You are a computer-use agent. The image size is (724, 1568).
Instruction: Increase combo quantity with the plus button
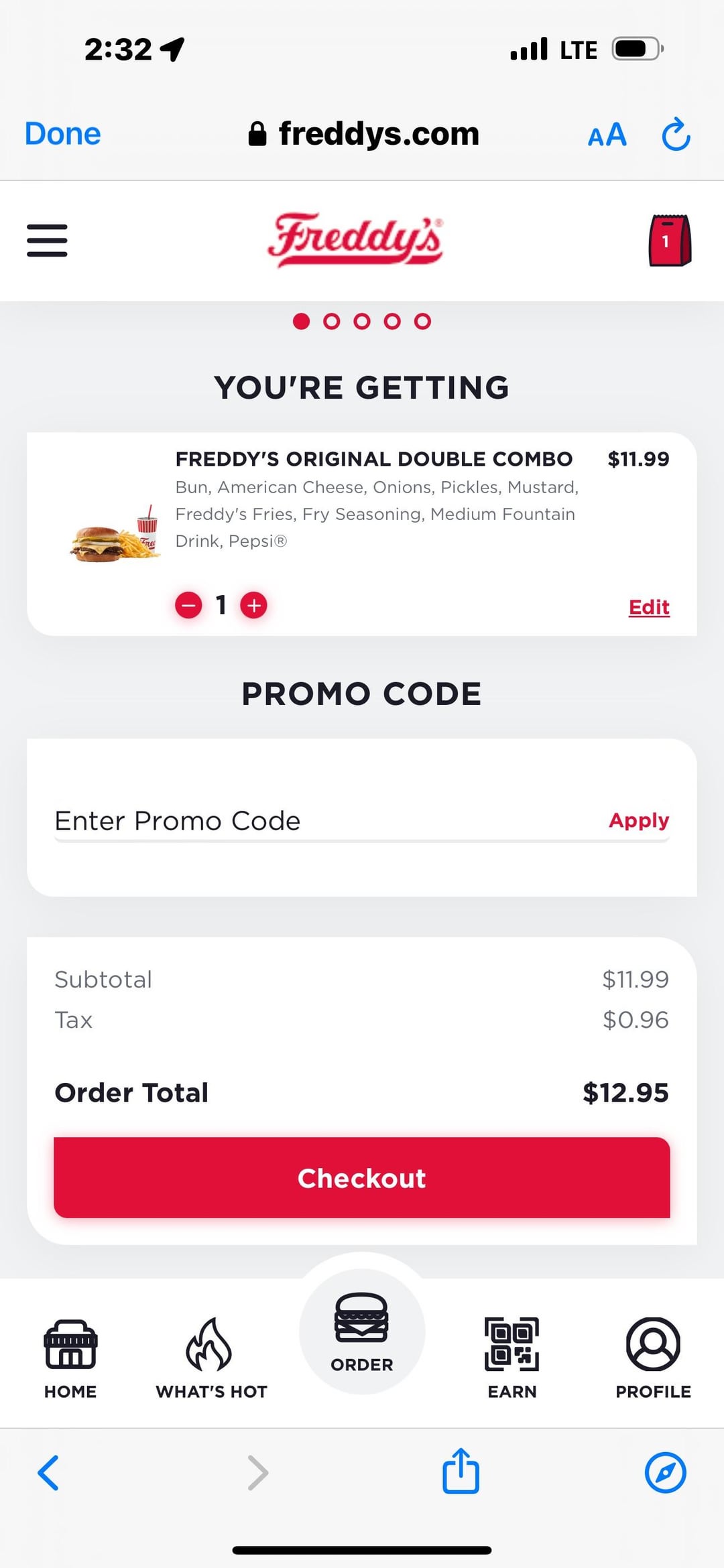254,605
